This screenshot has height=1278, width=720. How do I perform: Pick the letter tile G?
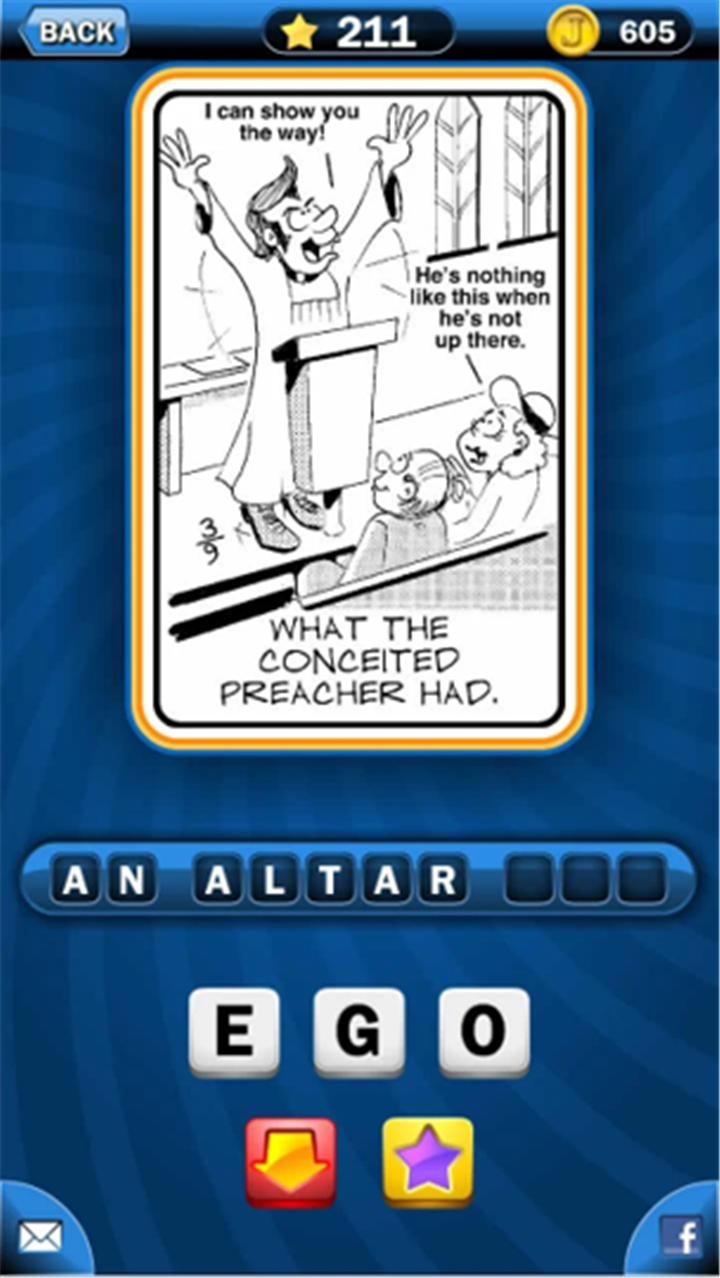[x=359, y=1032]
